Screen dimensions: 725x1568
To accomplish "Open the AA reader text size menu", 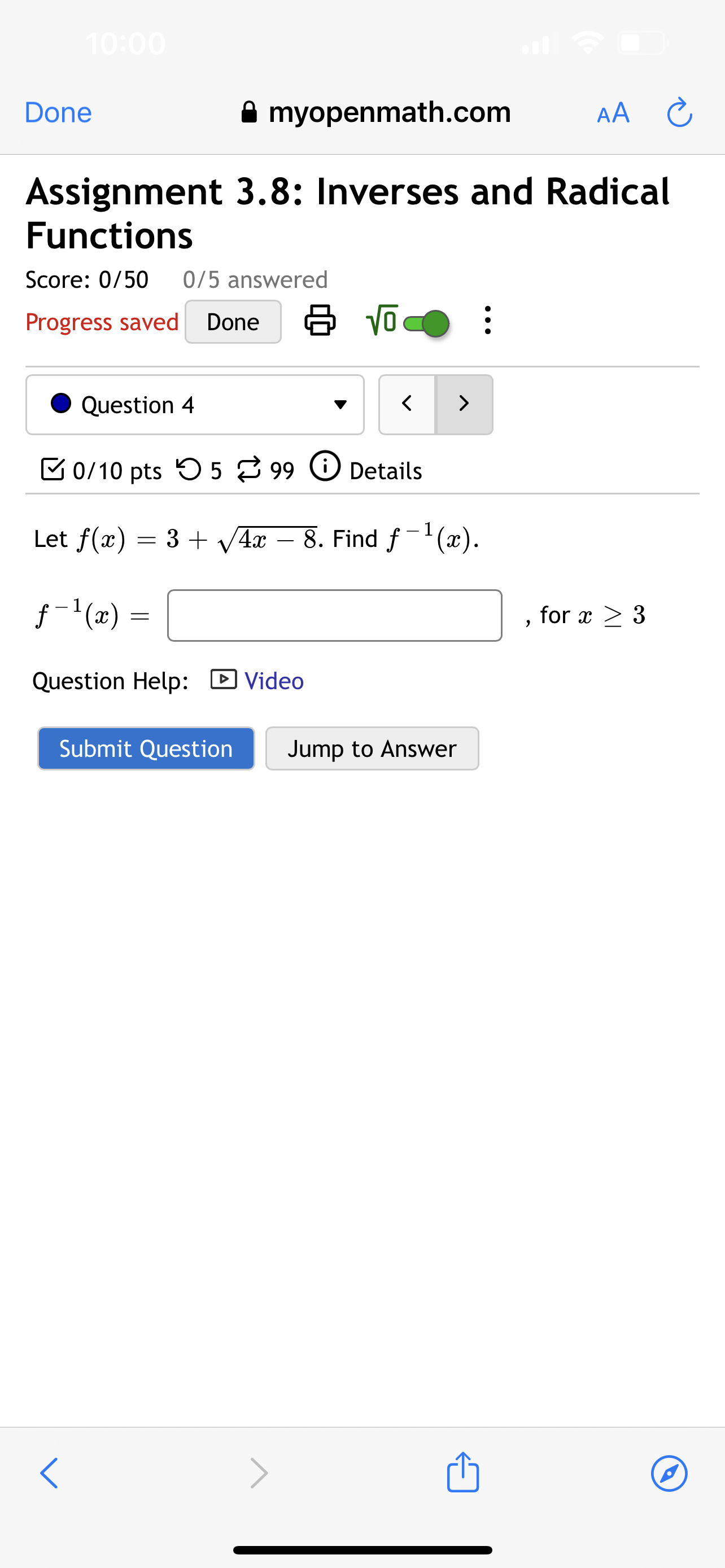I will (613, 113).
